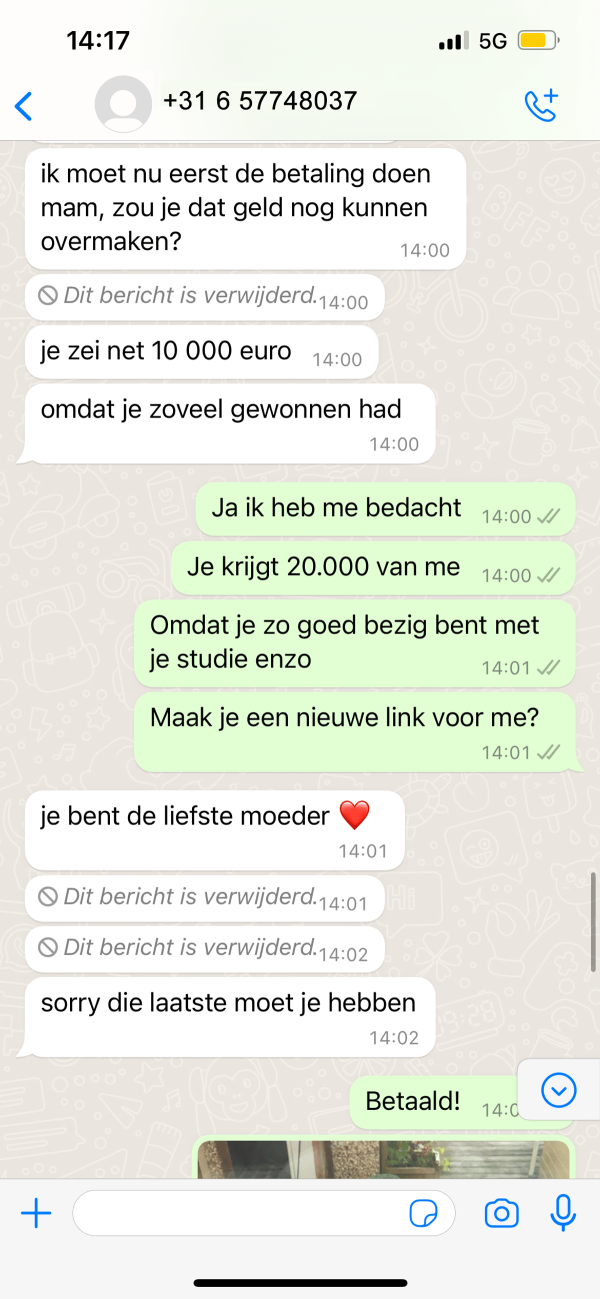
Task: Open the camera to take a photo
Action: pos(501,1214)
